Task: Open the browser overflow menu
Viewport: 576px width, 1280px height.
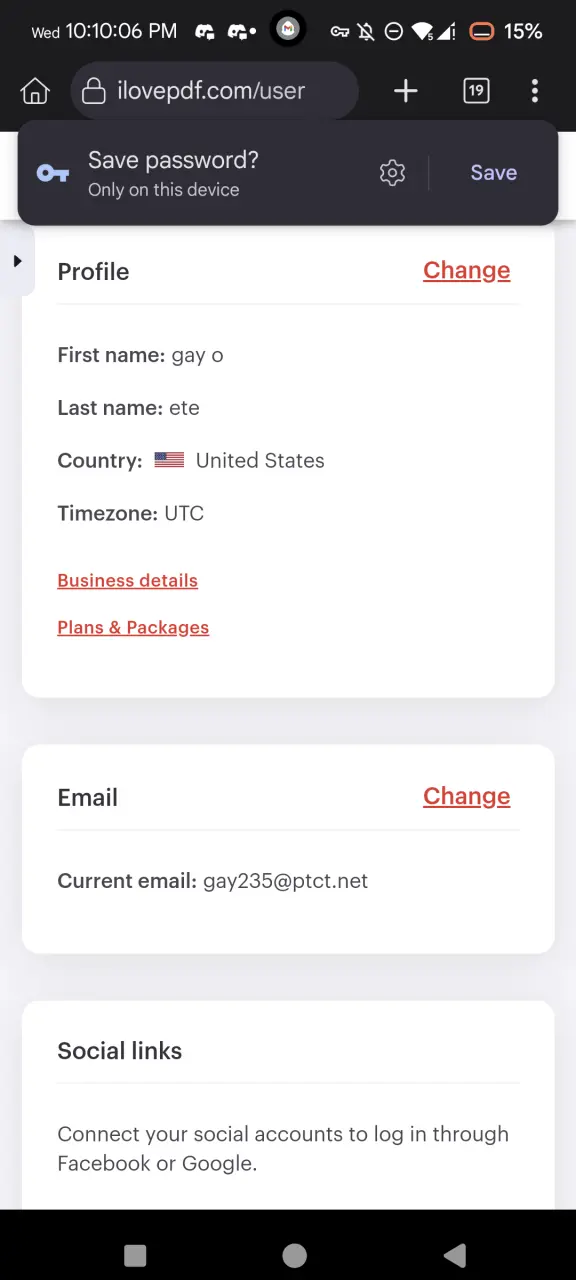Action: [x=535, y=91]
